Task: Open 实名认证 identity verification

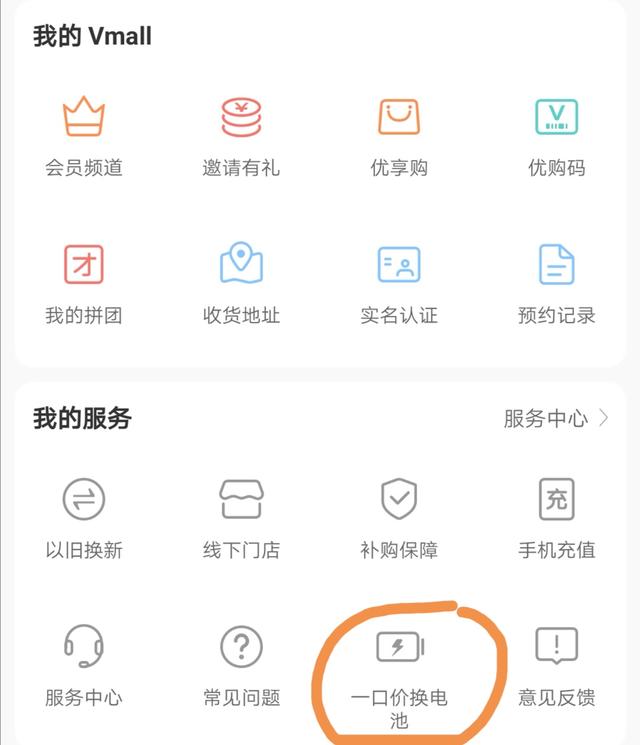Action: (x=399, y=284)
